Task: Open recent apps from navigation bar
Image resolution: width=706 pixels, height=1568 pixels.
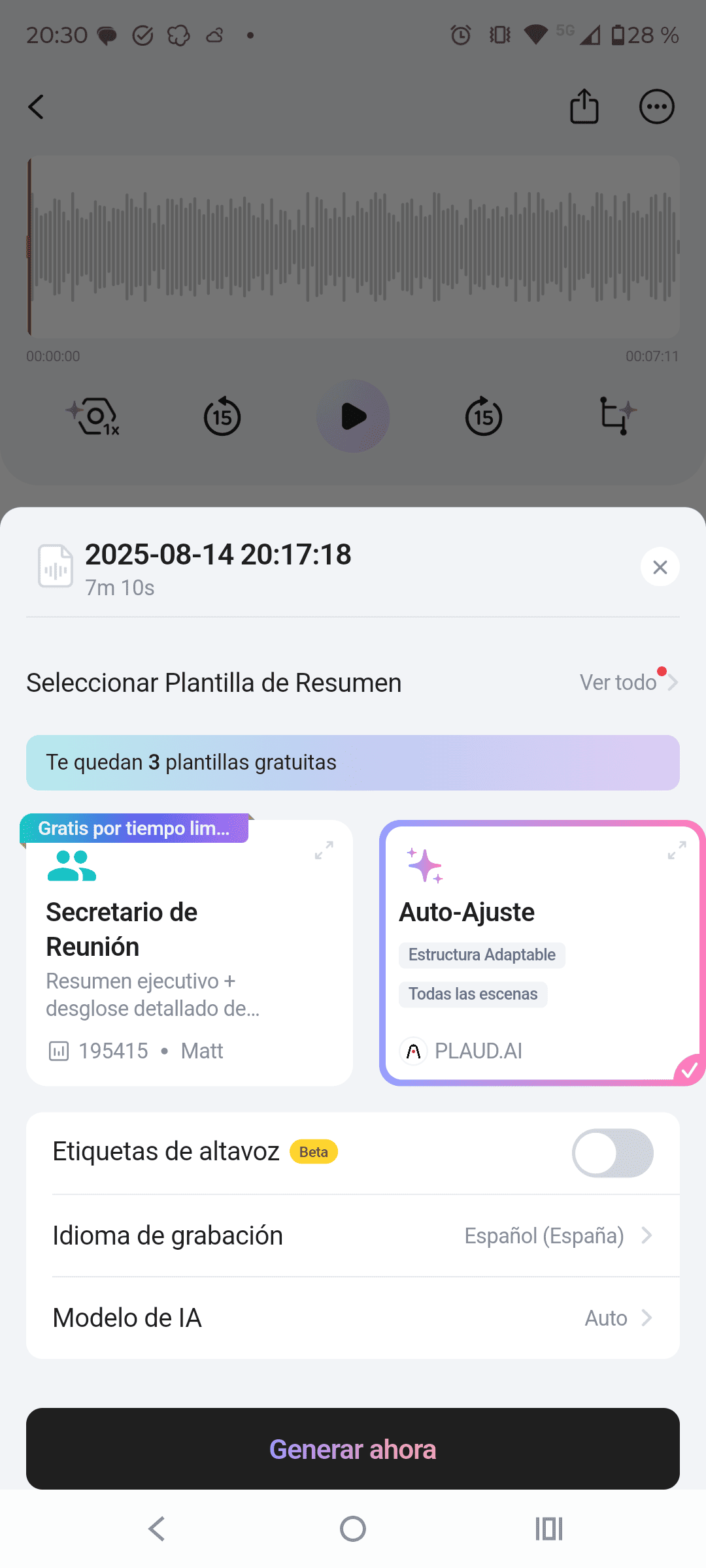Action: tap(549, 1529)
